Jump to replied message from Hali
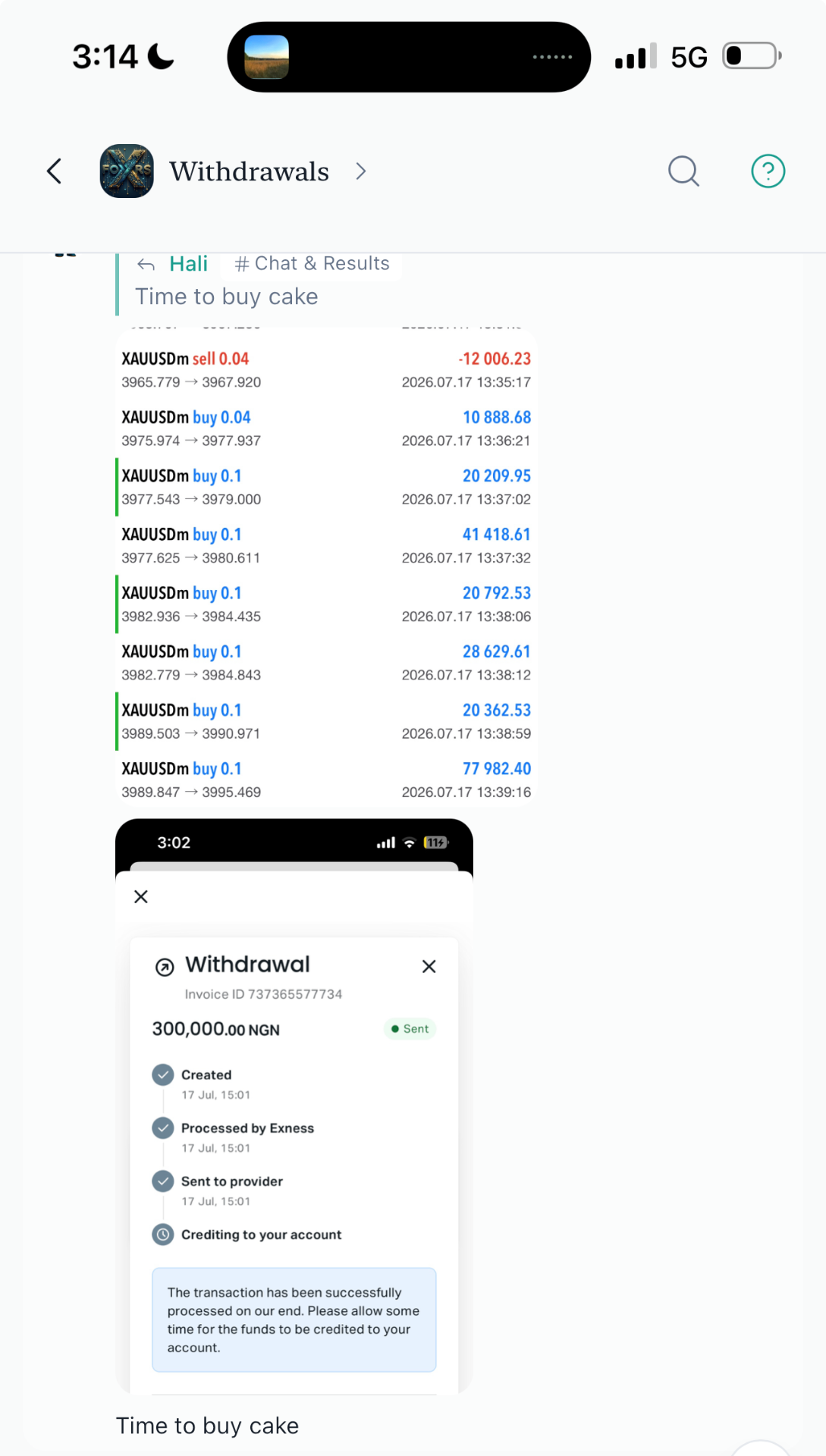826x1456 pixels. point(258,282)
